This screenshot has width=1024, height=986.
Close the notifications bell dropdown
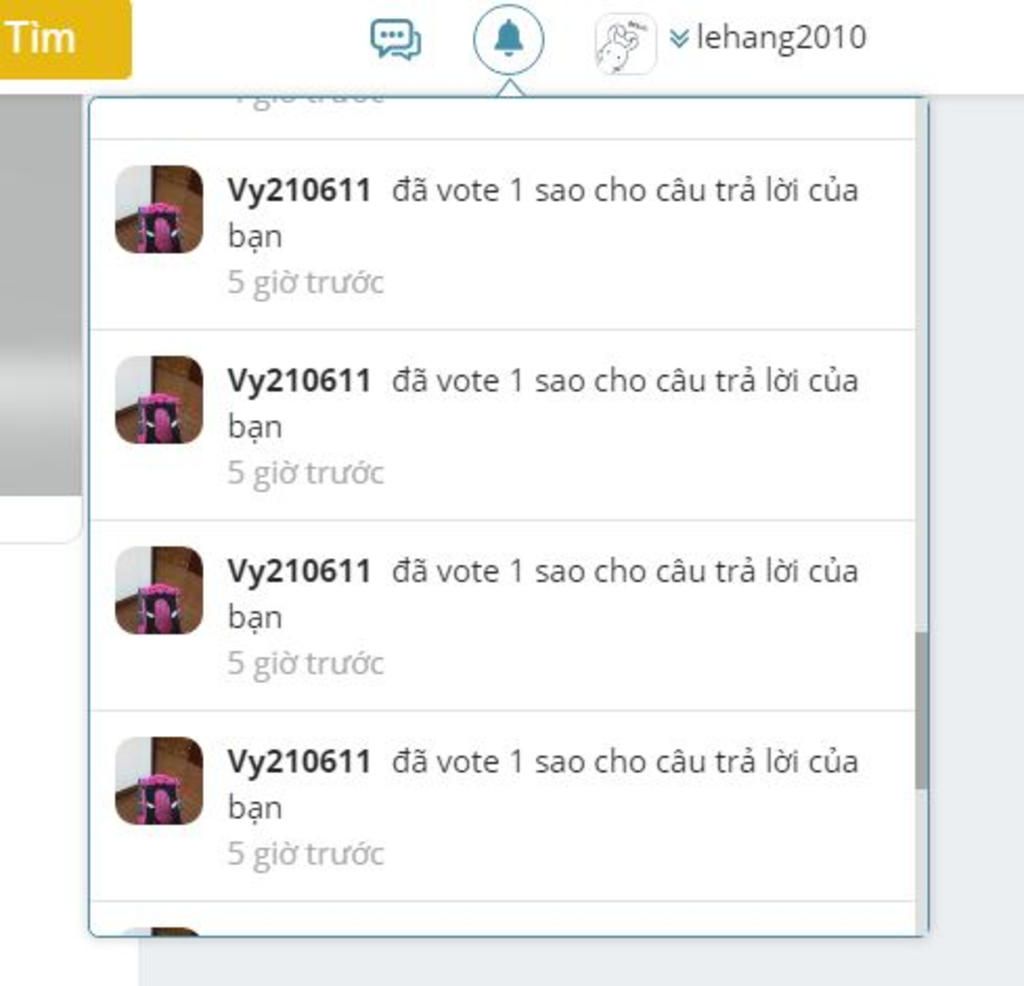click(508, 40)
